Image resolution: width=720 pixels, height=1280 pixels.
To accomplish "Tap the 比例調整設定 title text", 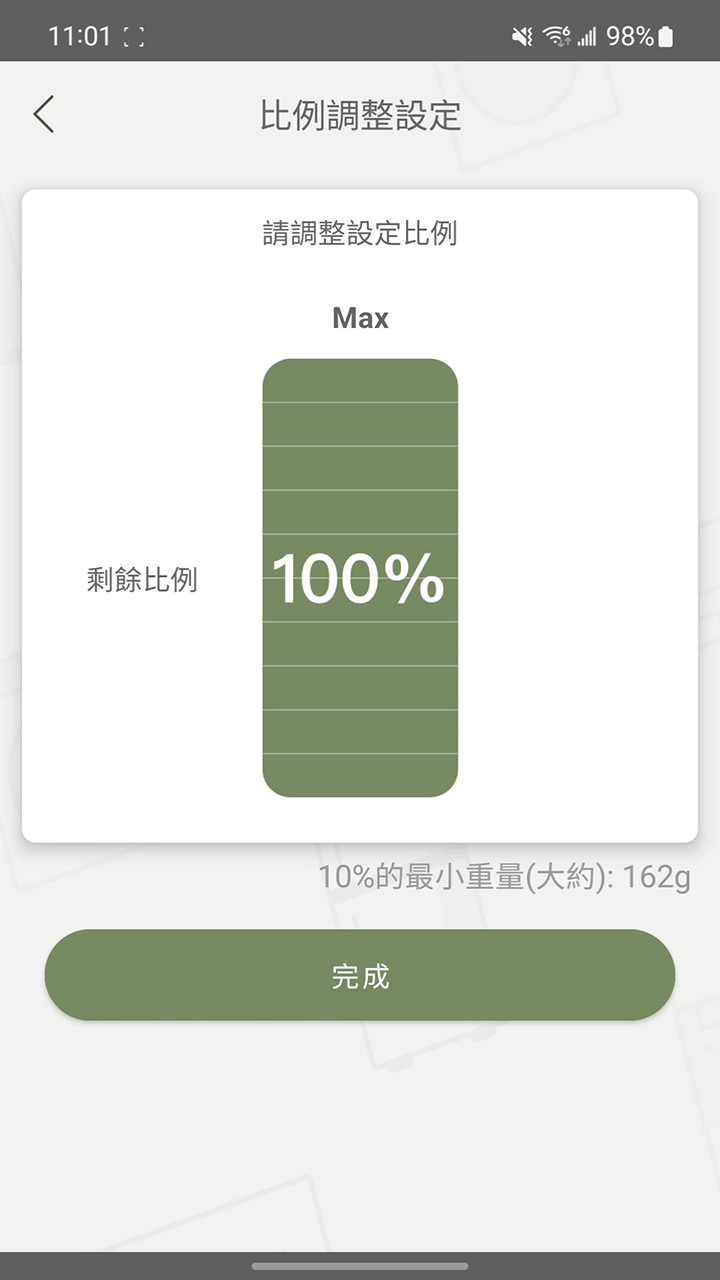I will click(360, 114).
